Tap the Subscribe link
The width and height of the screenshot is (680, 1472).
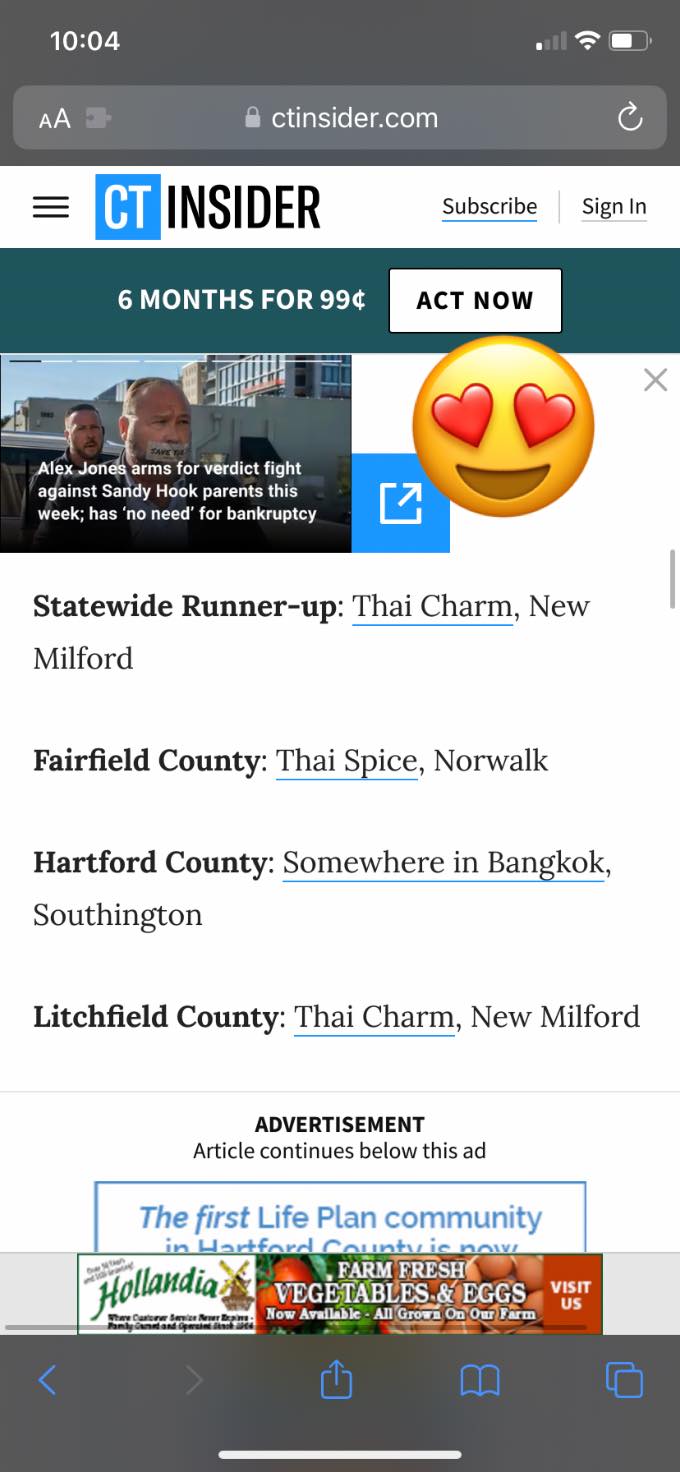489,206
